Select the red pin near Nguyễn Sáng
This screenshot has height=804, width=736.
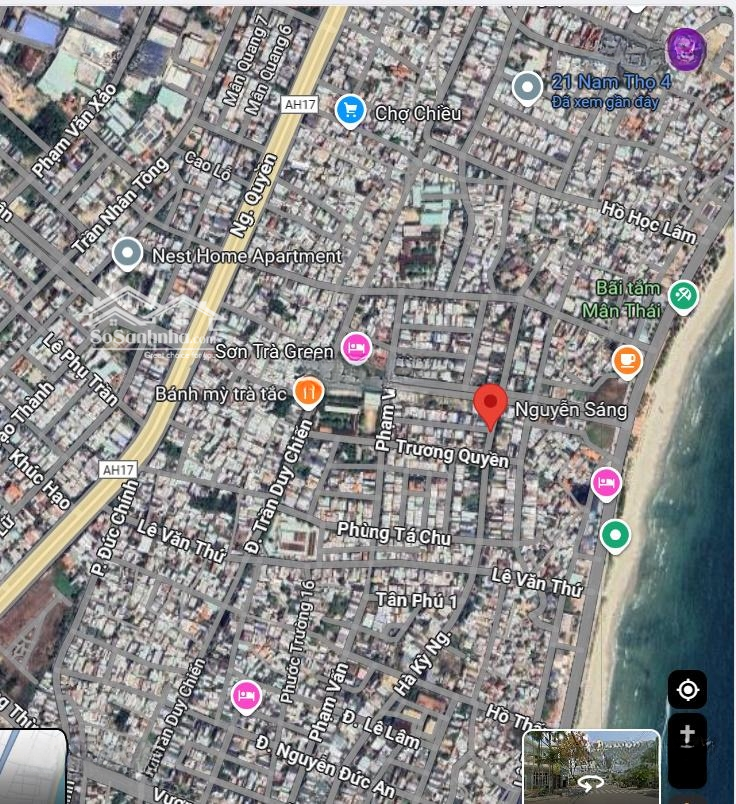pyautogui.click(x=490, y=406)
